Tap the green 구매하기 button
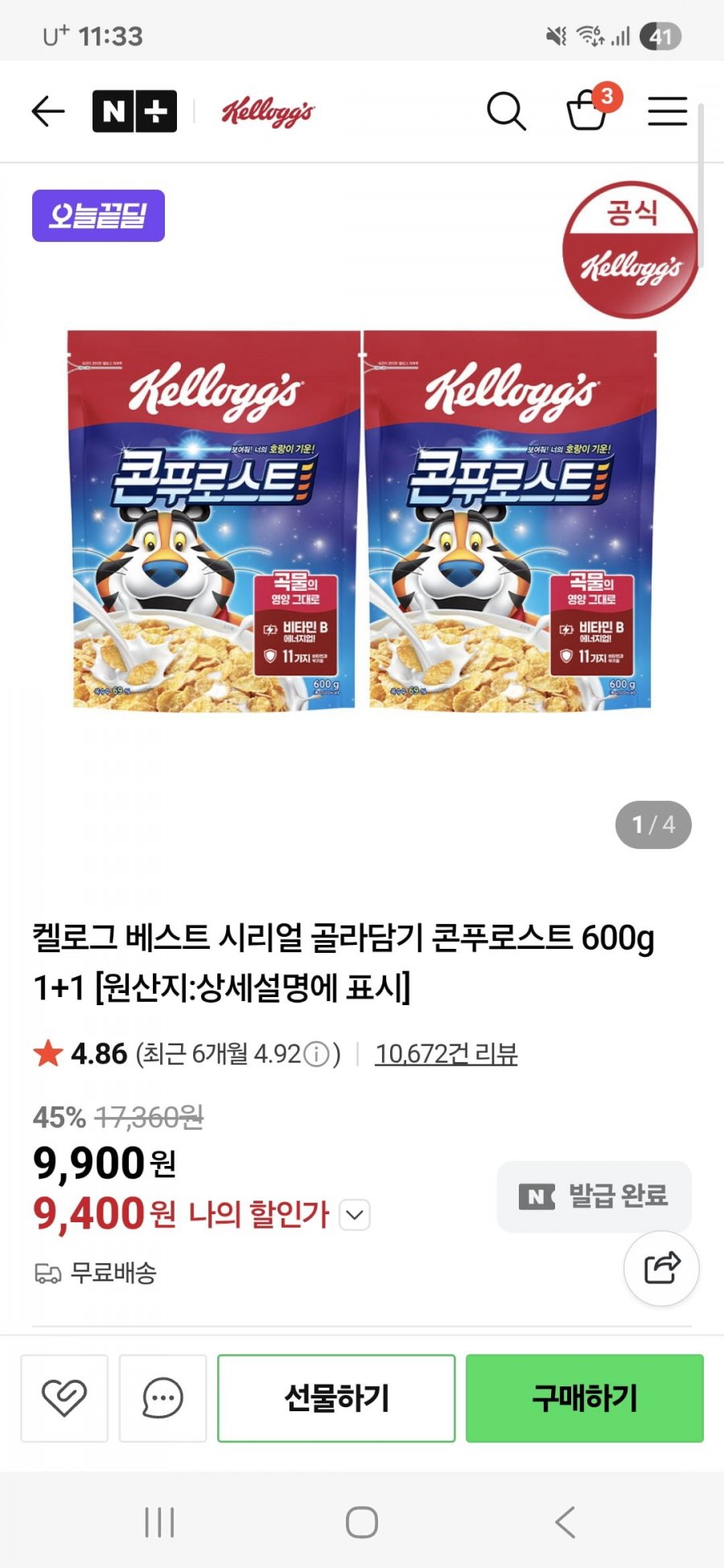 coord(585,1398)
